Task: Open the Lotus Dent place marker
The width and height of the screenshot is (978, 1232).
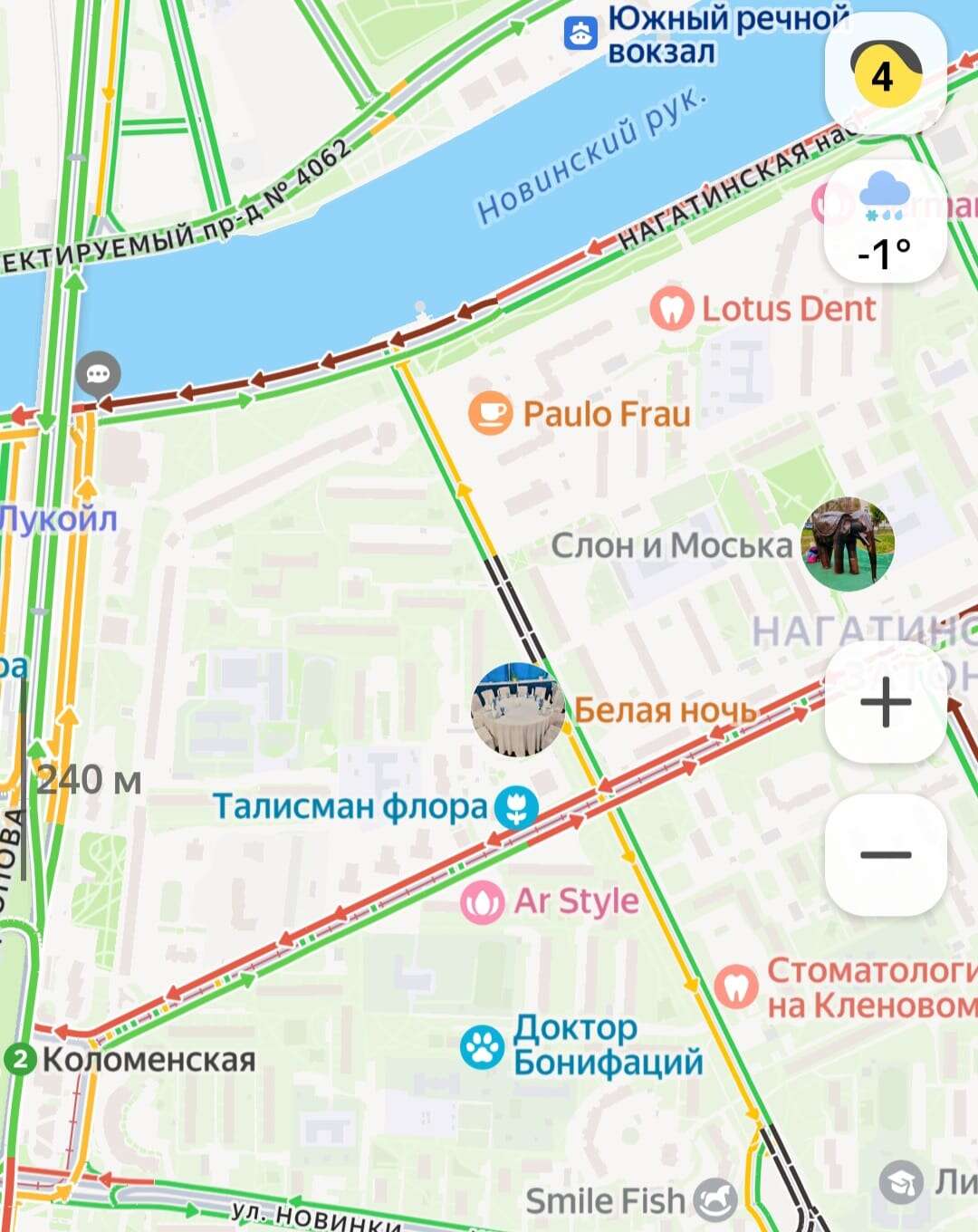Action: point(671,309)
